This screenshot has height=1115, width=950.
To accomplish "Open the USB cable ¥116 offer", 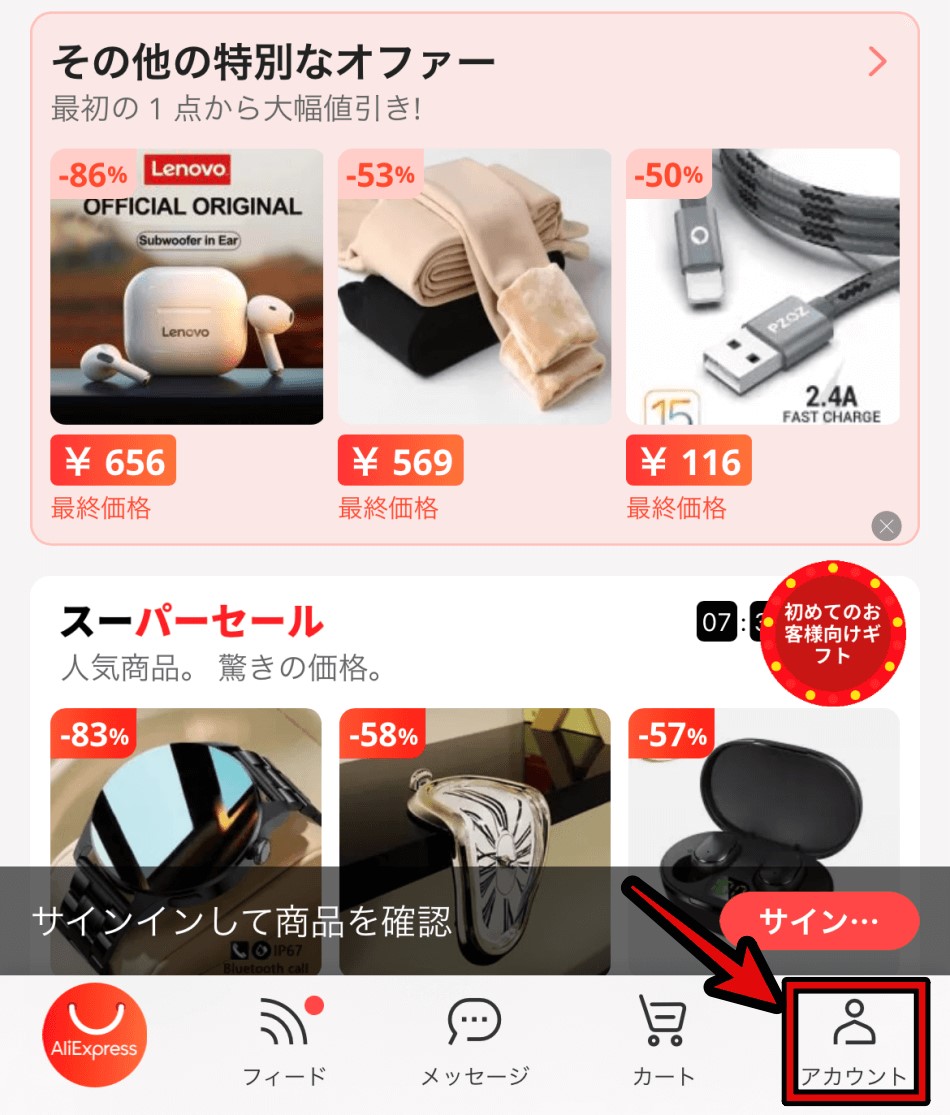I will [762, 287].
